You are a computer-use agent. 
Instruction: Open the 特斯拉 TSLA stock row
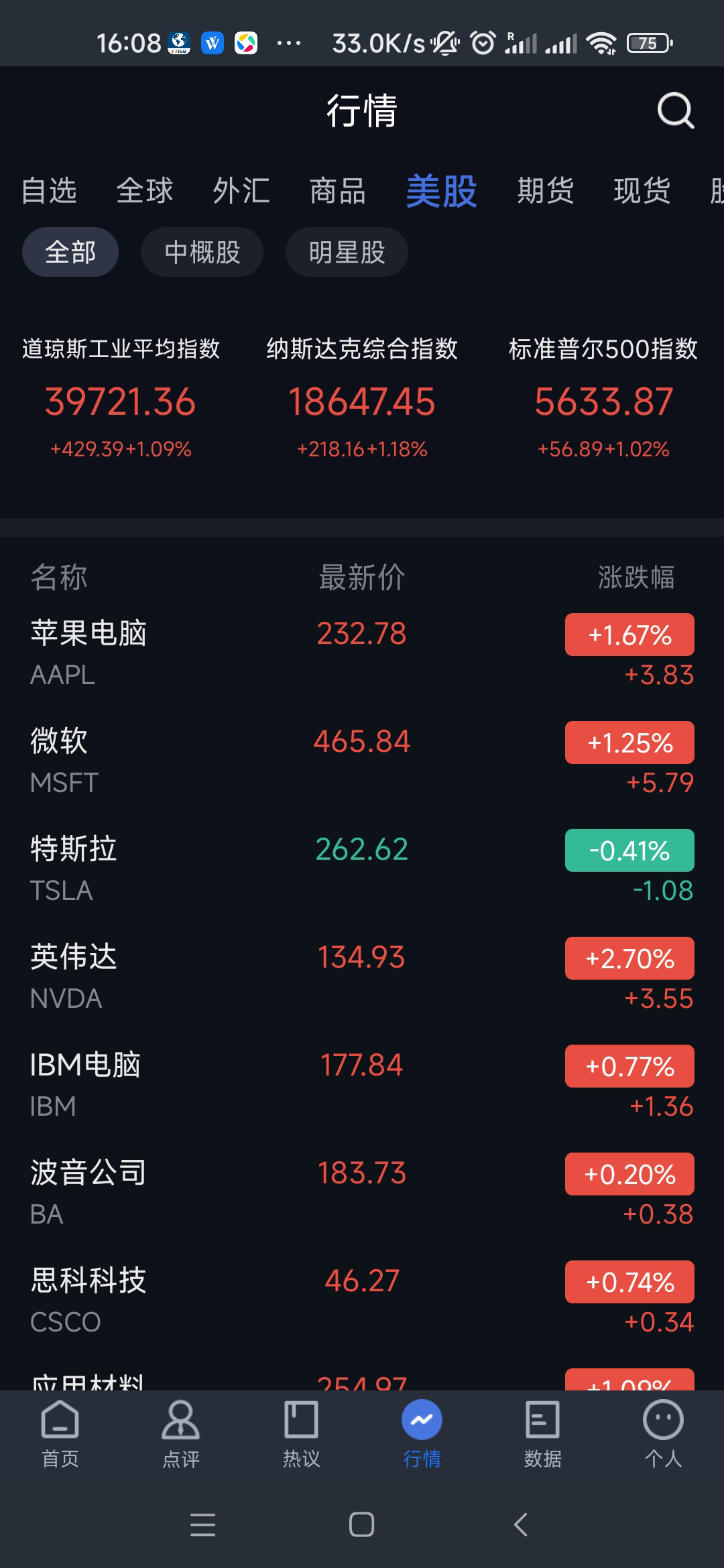362,868
